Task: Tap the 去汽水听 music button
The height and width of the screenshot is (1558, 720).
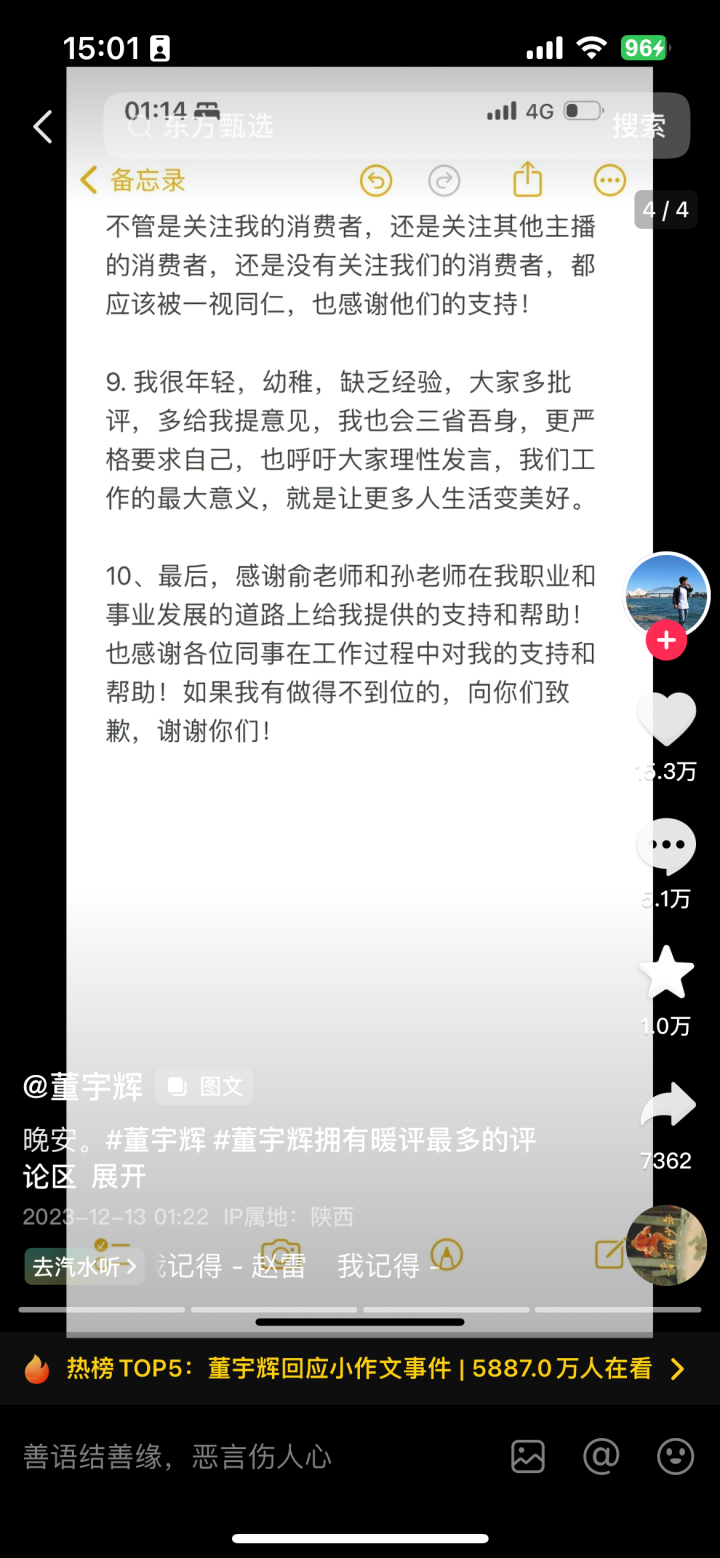Action: tap(84, 1266)
